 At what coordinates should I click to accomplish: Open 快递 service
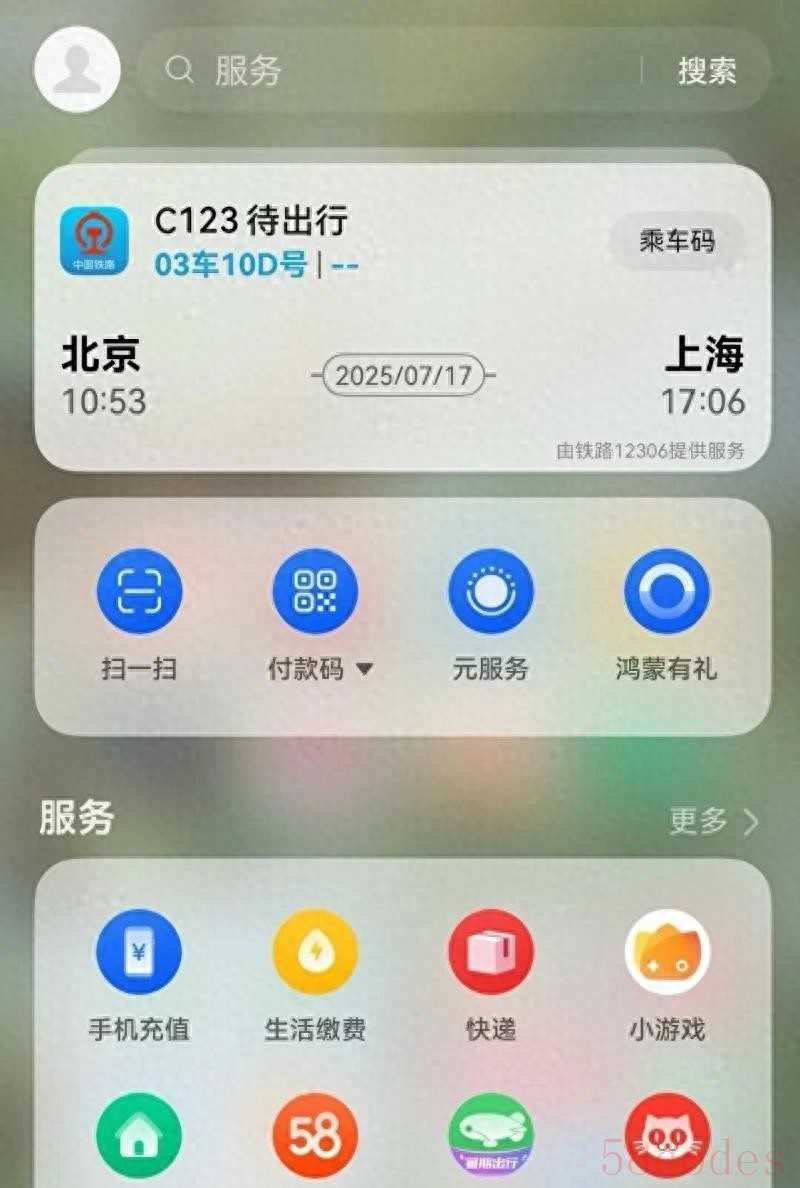(490, 952)
